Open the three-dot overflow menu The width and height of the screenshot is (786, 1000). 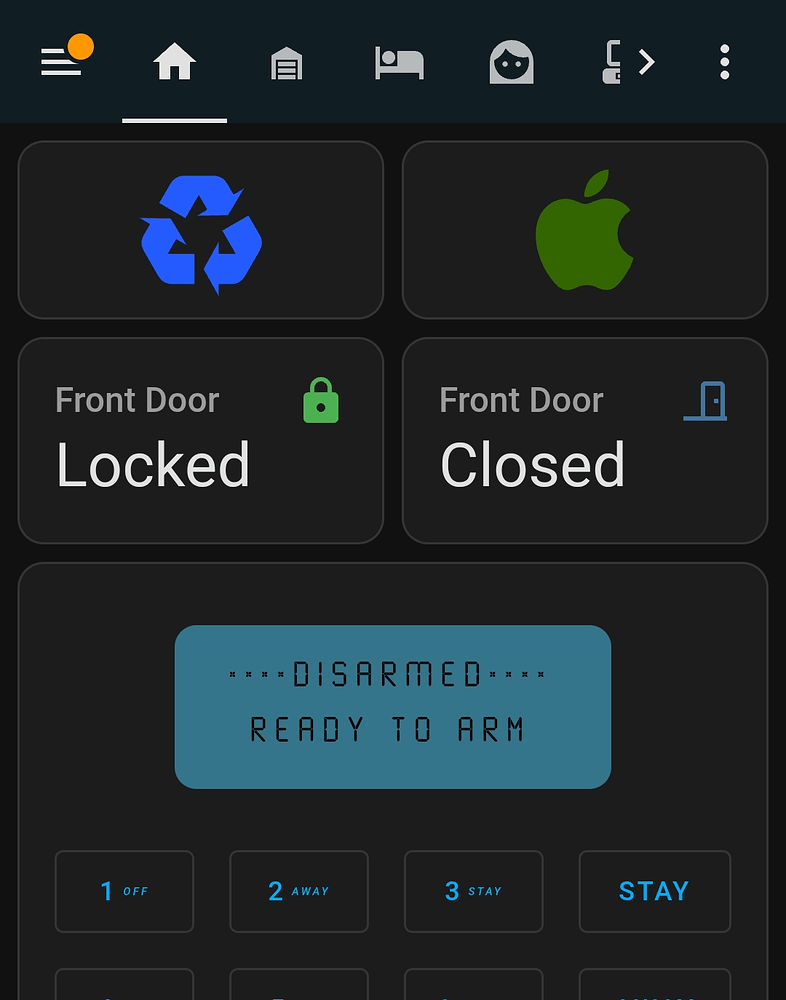pos(724,62)
